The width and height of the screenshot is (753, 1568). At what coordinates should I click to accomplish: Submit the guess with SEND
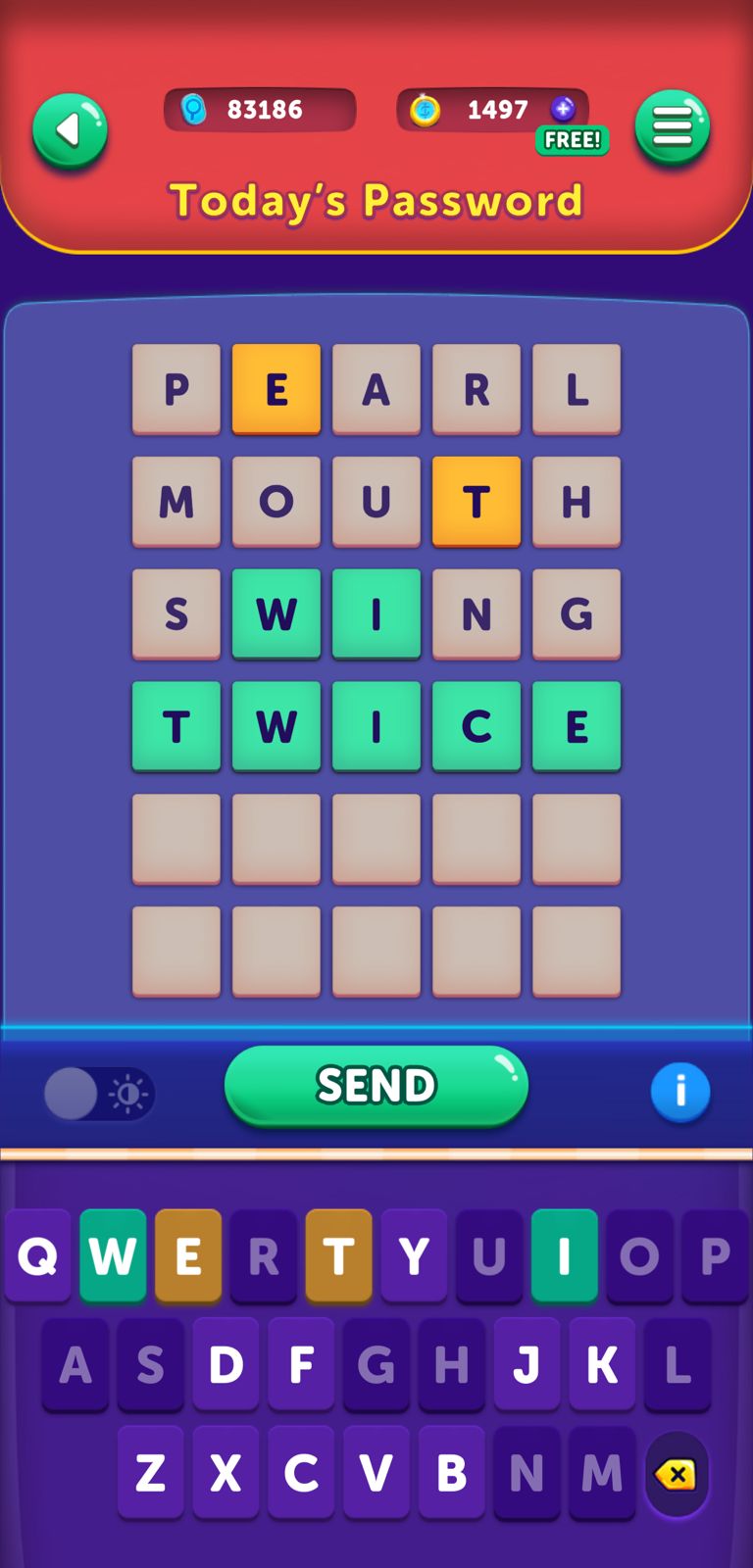(376, 1086)
